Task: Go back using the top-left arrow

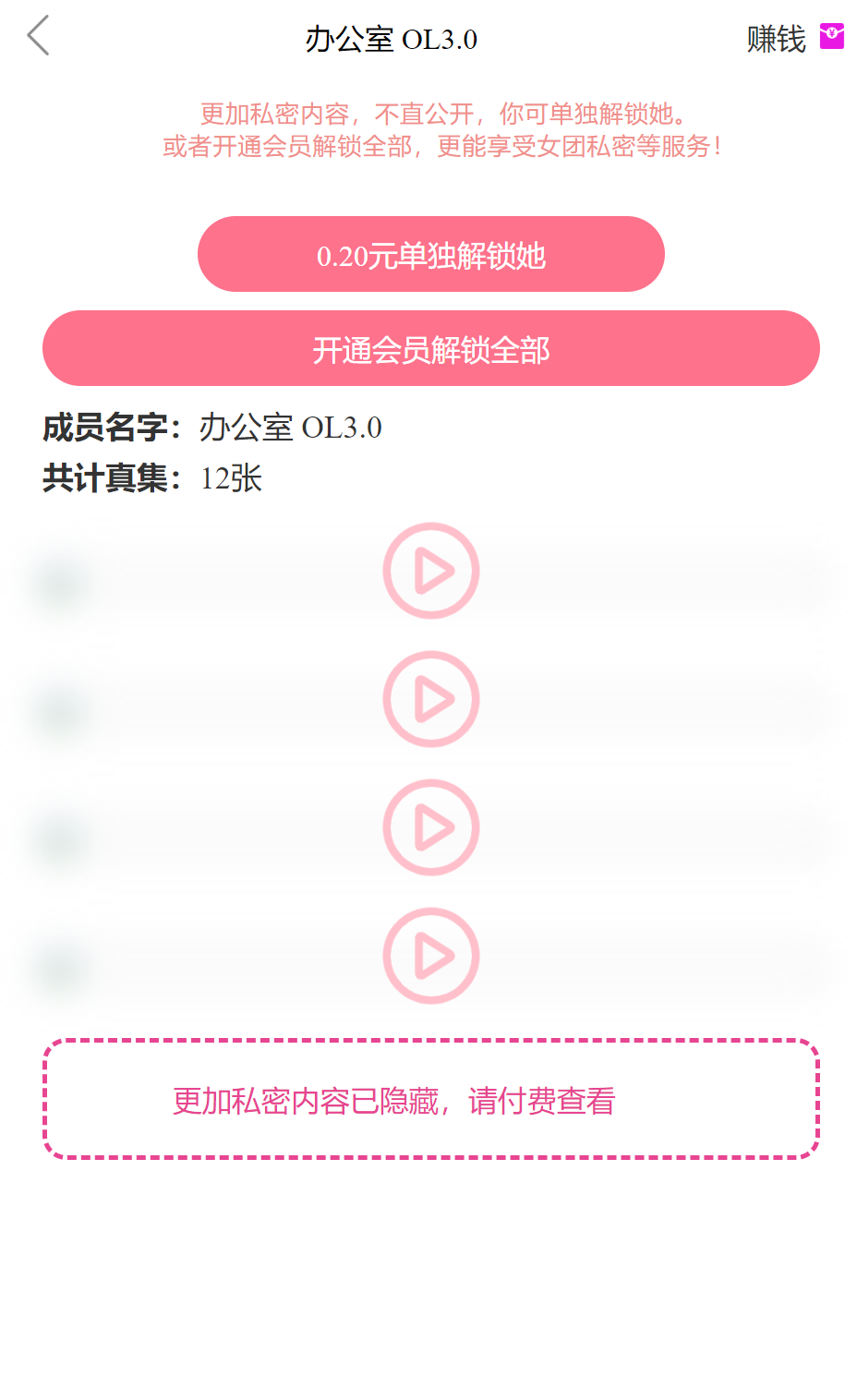Action: (38, 37)
